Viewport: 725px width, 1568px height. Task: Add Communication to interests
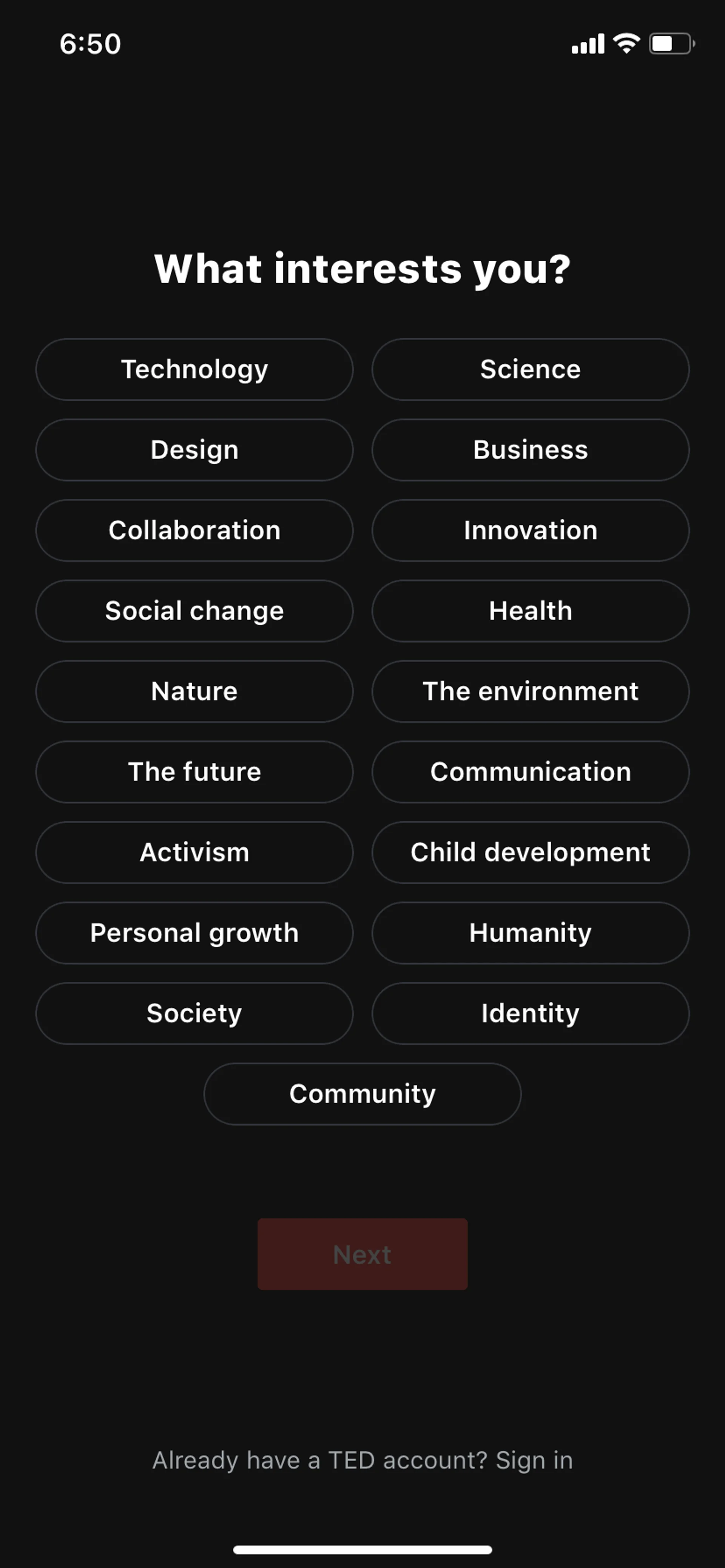point(530,772)
